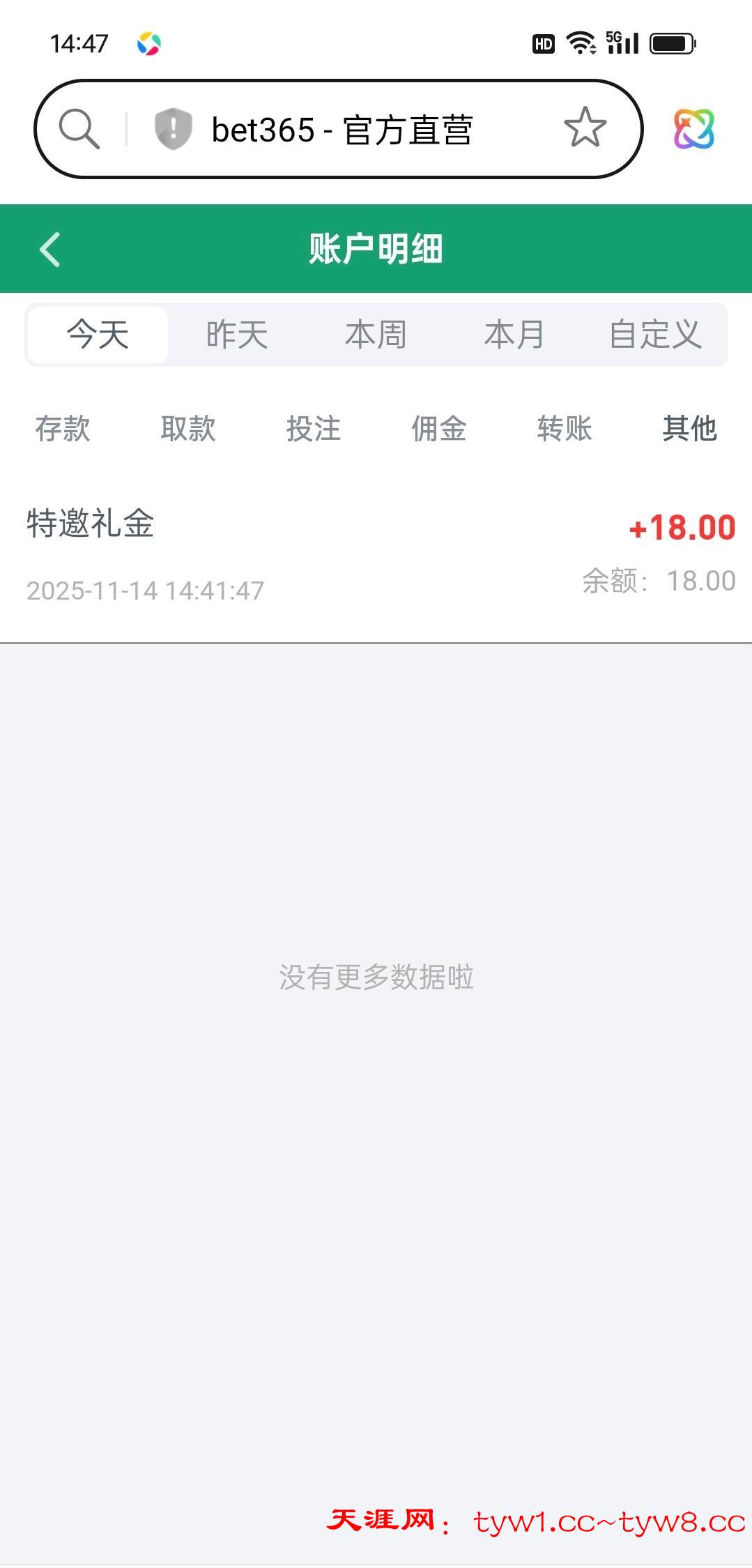This screenshot has height=1568, width=752.
Task: Bookmark this page with the star
Action: [x=585, y=128]
